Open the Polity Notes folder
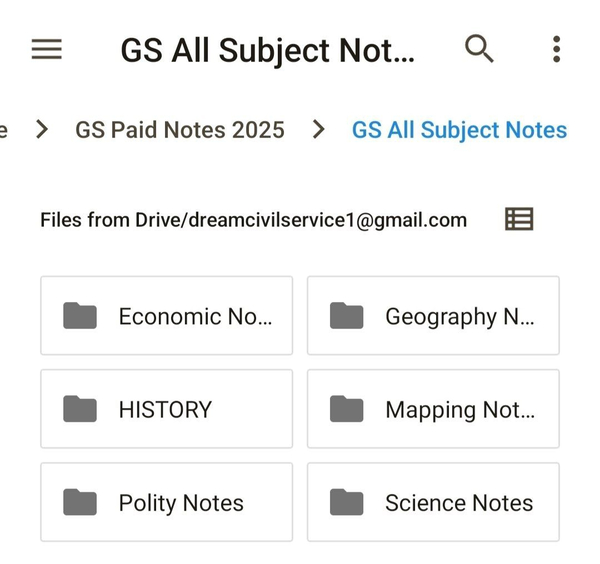Viewport: 600px width, 564px height. point(166,502)
